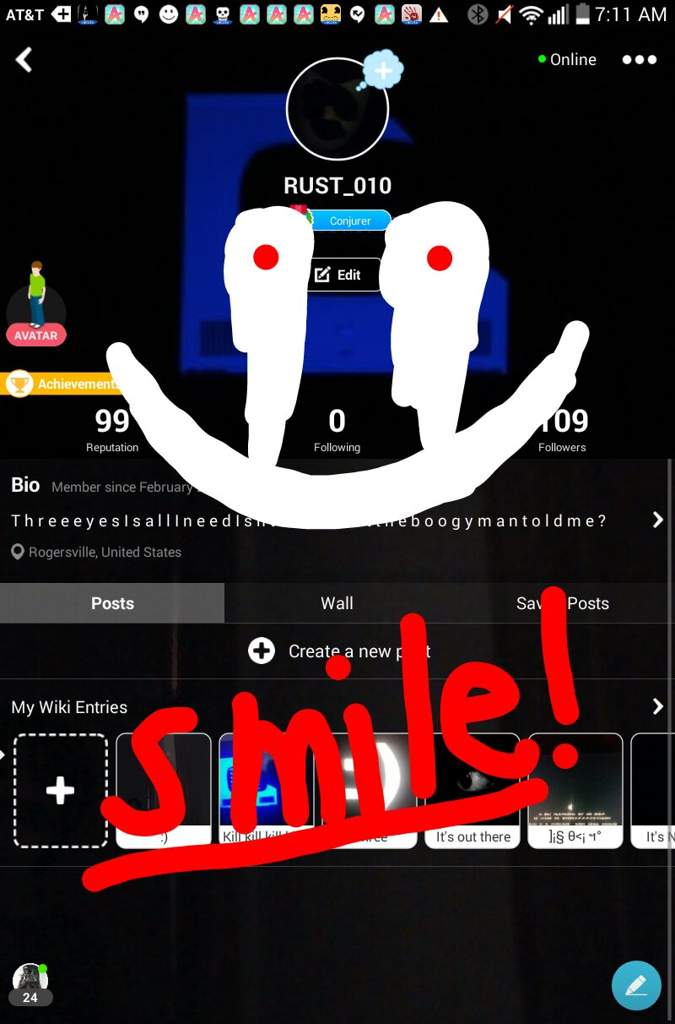675x1024 pixels.
Task: Switch to the Wall tab
Action: pyautogui.click(x=337, y=603)
